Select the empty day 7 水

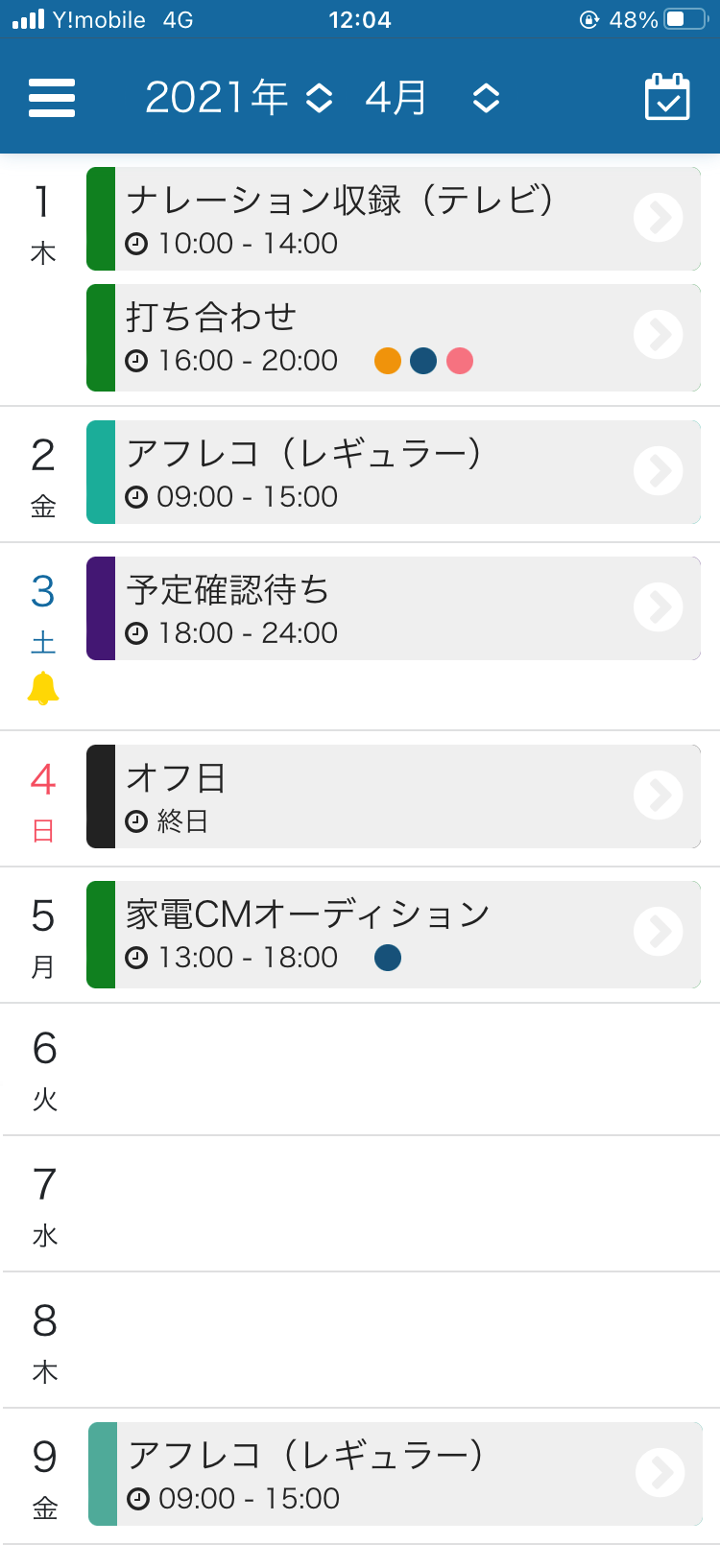tap(360, 1205)
